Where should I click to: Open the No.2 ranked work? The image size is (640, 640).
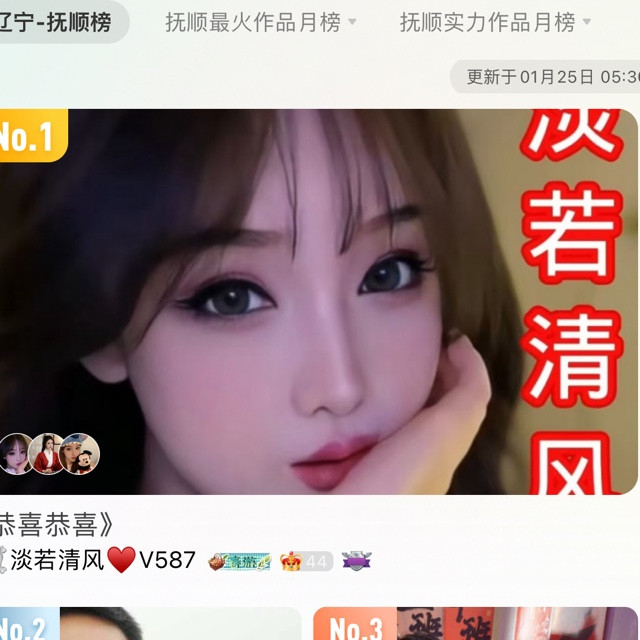pyautogui.click(x=150, y=624)
